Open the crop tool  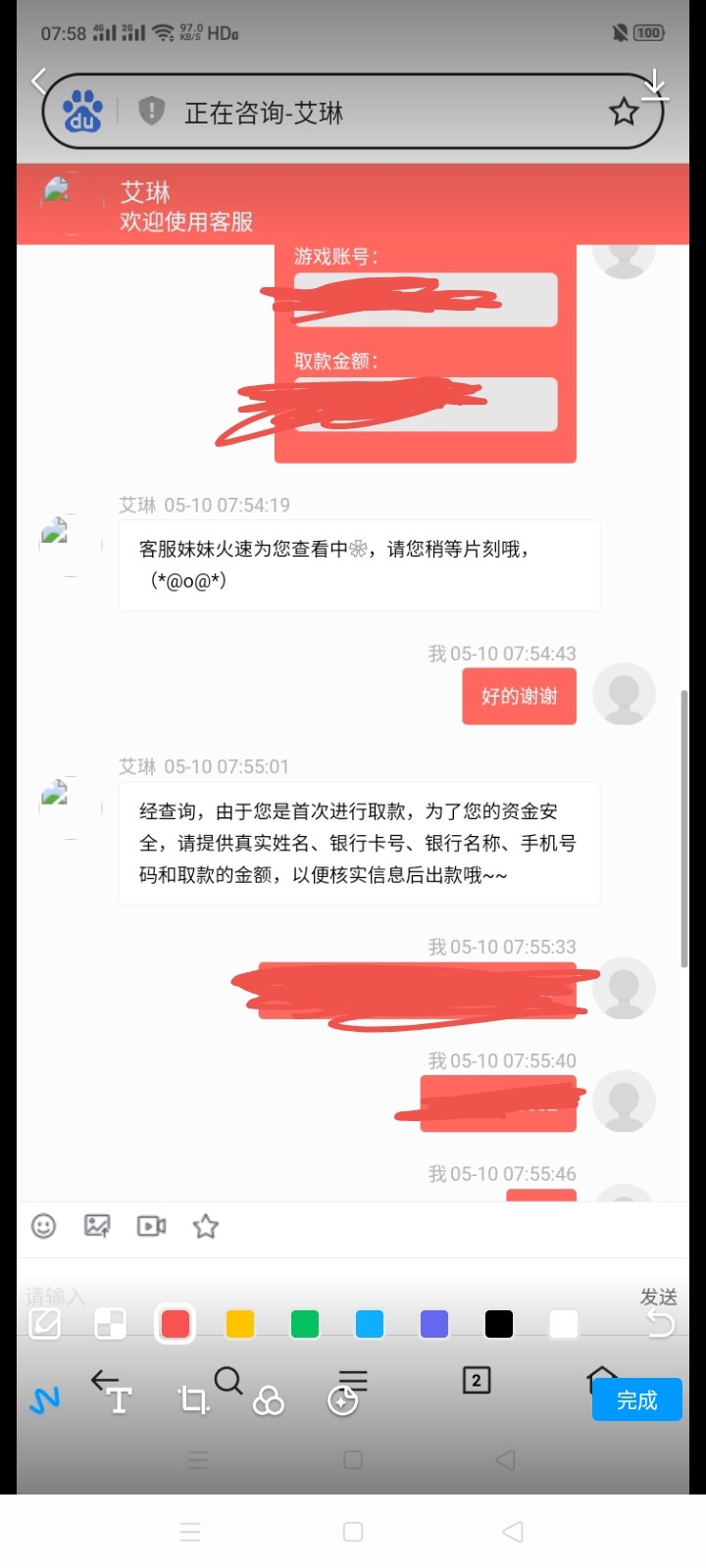click(x=193, y=1400)
